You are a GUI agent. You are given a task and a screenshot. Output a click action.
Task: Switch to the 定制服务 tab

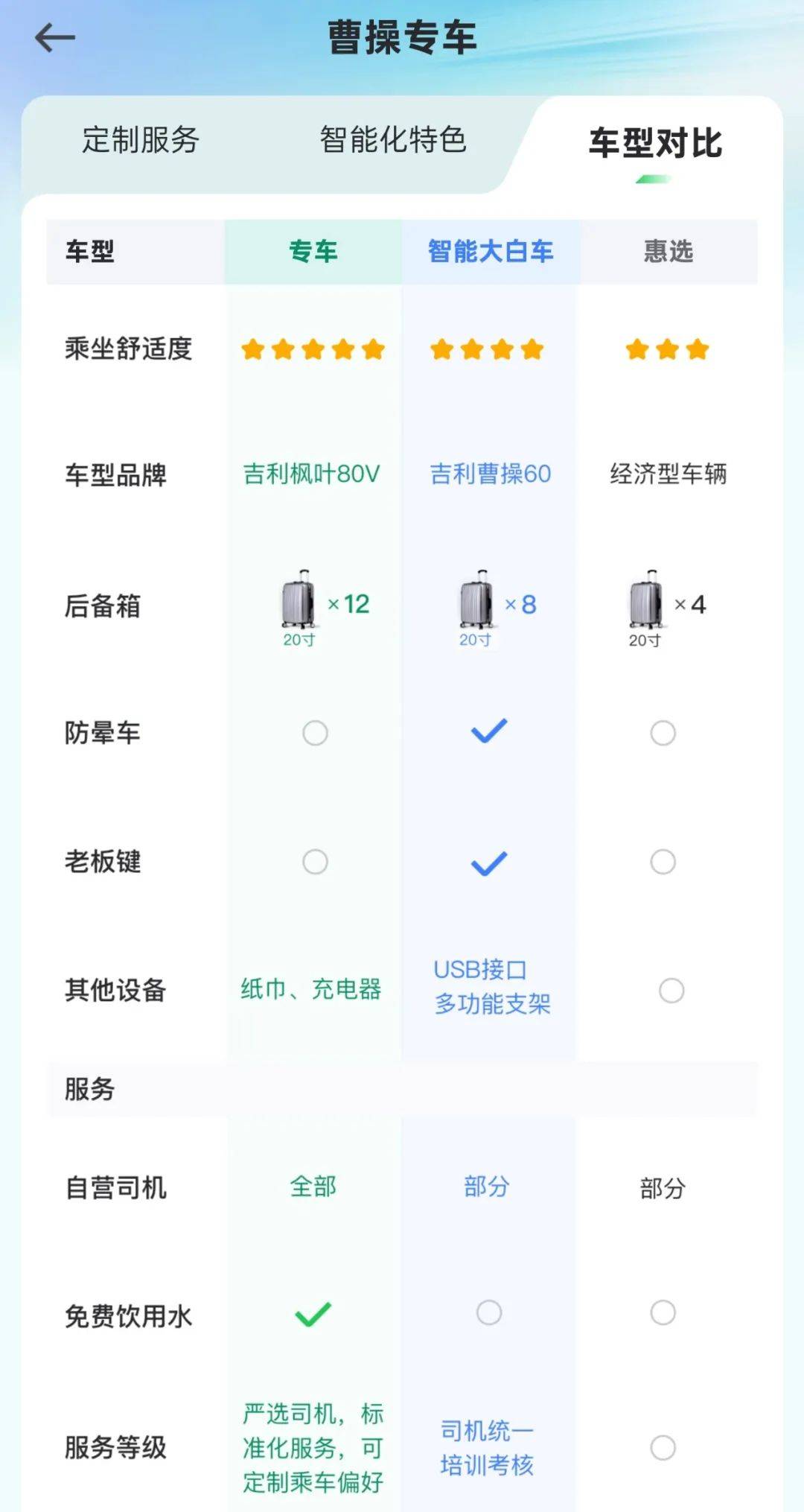(x=140, y=140)
